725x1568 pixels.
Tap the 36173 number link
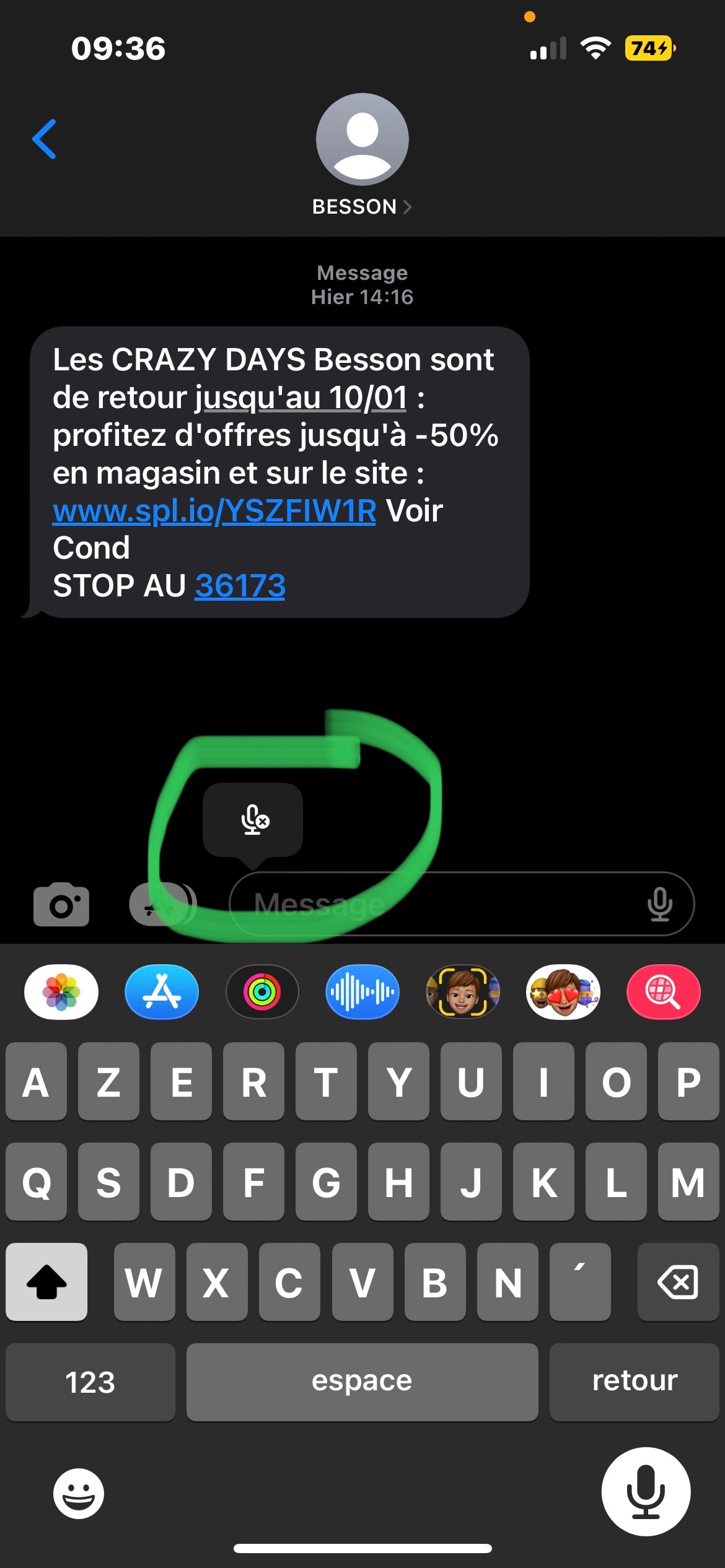click(240, 586)
